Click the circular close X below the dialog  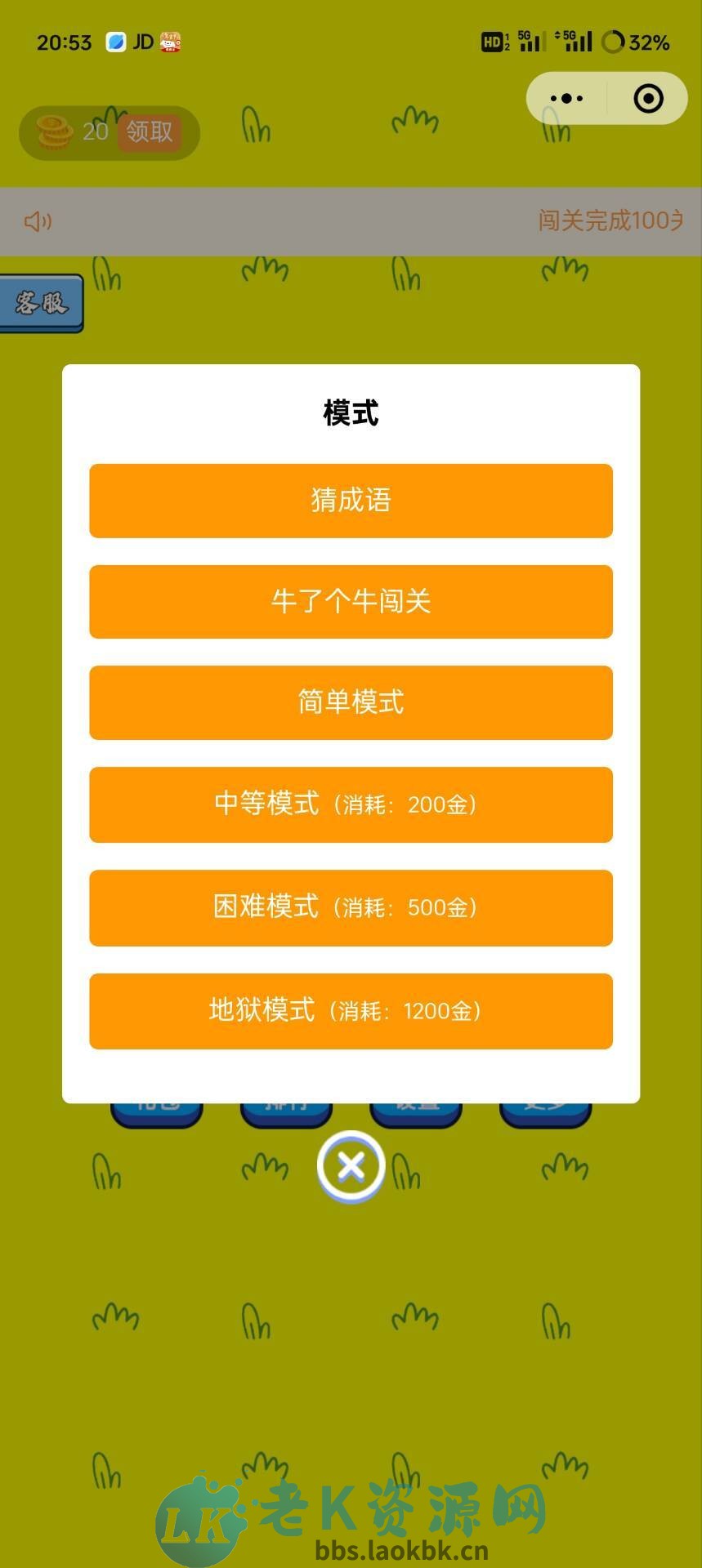tap(351, 1166)
